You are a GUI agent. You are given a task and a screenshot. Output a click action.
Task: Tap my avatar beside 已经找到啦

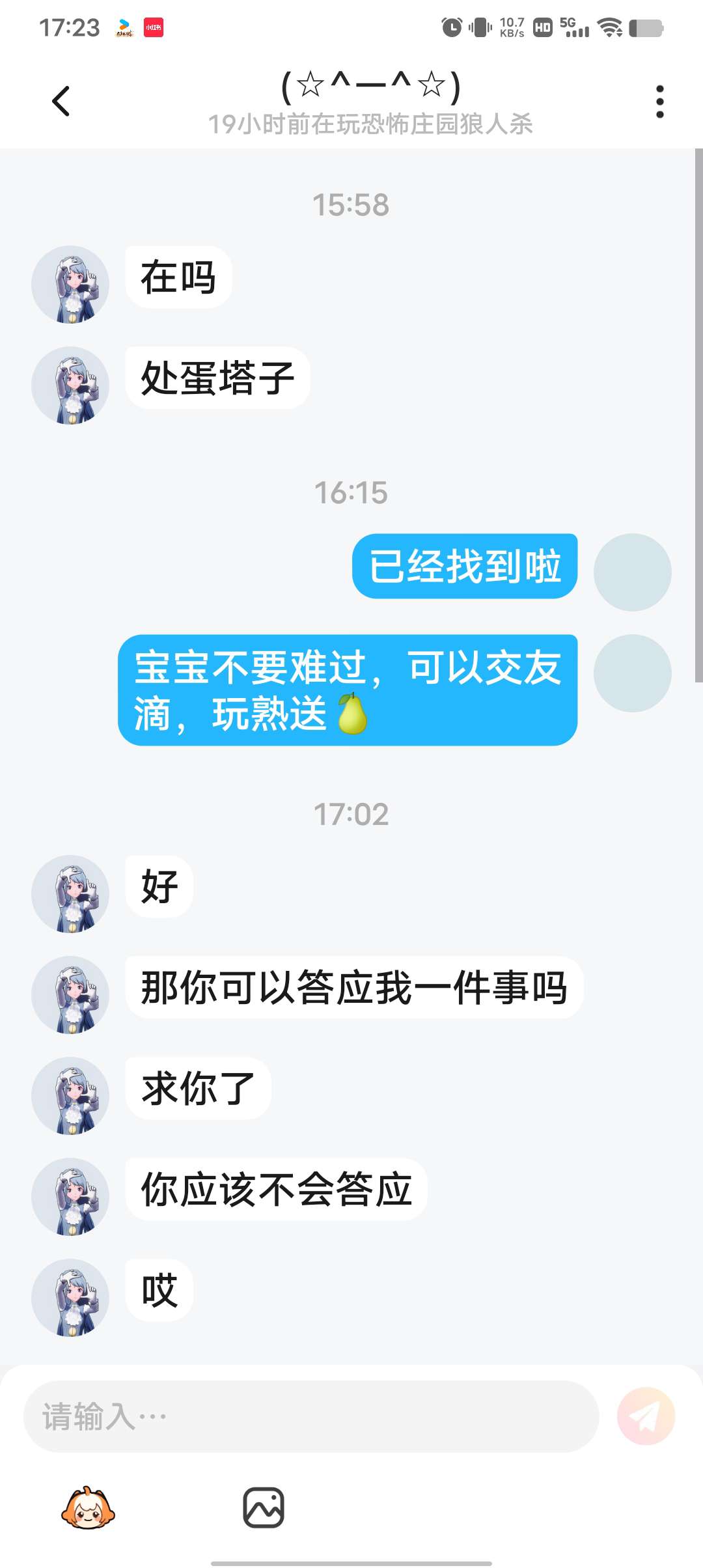(x=632, y=572)
